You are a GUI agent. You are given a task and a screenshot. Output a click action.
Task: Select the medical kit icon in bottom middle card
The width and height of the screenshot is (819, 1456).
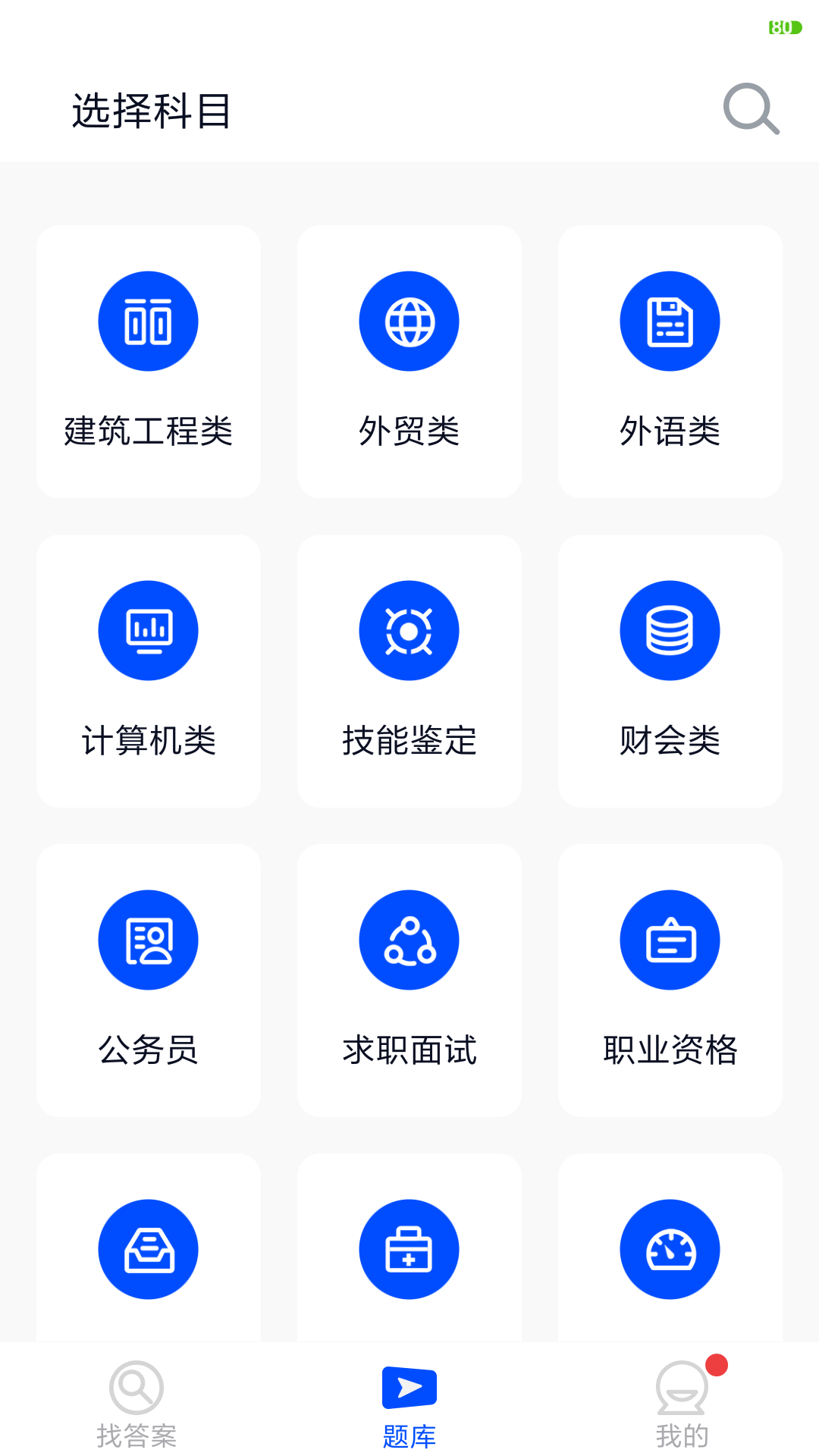409,1248
